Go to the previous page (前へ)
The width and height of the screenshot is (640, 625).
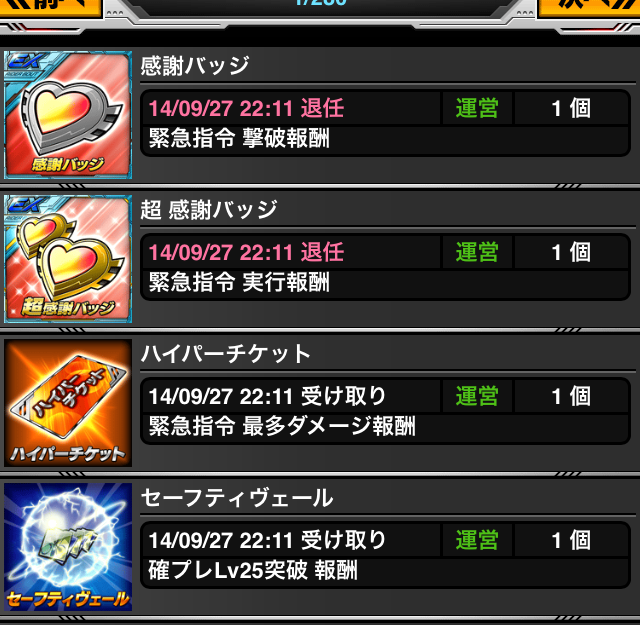coord(50,7)
